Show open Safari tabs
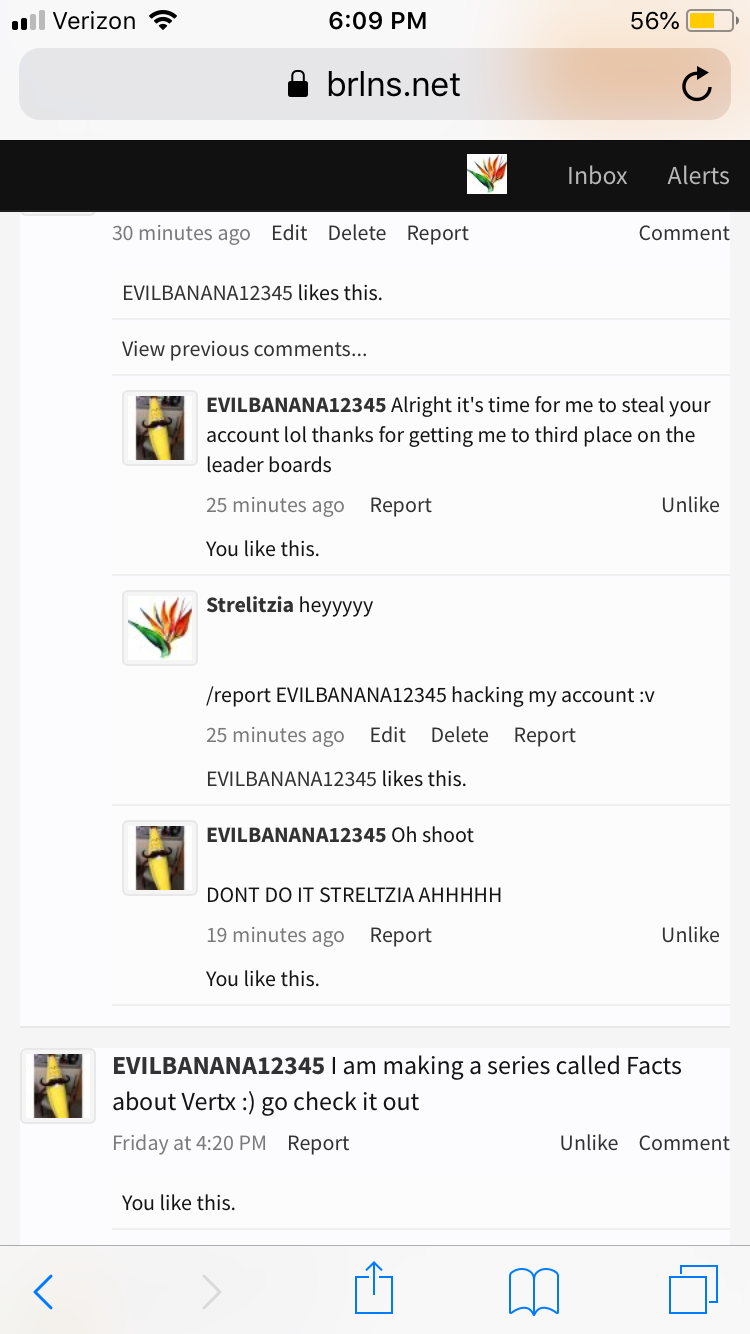The height and width of the screenshot is (1334, 750). (x=693, y=1290)
